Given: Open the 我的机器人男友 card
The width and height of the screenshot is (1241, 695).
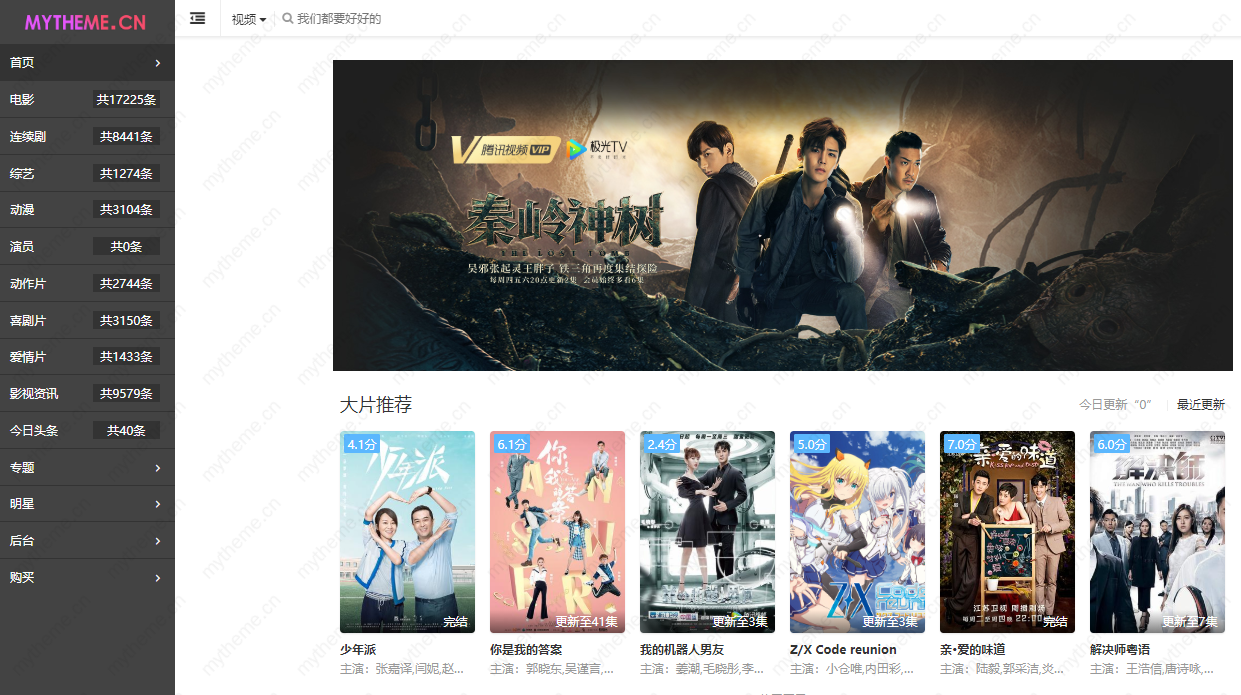Looking at the screenshot, I should pos(707,532).
